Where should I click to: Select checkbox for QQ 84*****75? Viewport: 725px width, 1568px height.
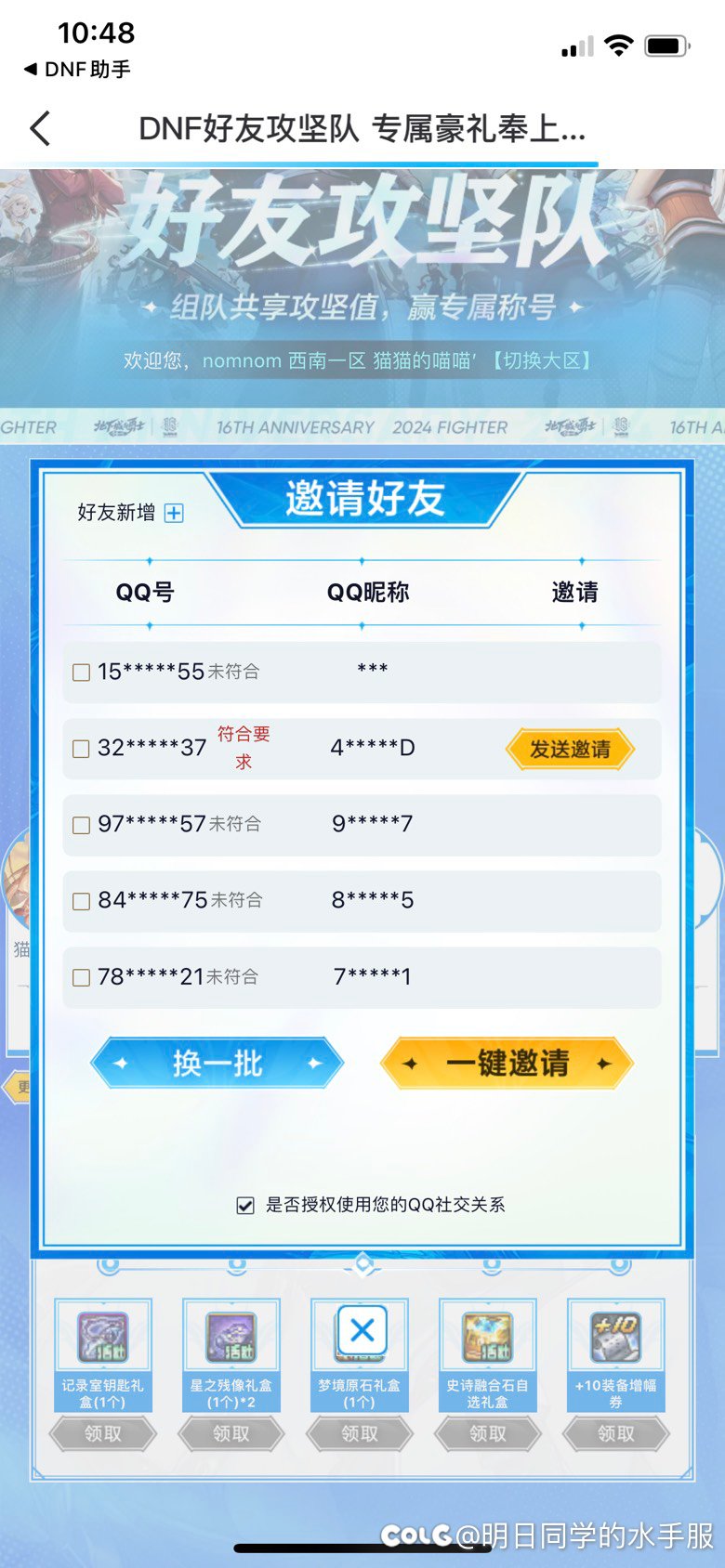82,900
